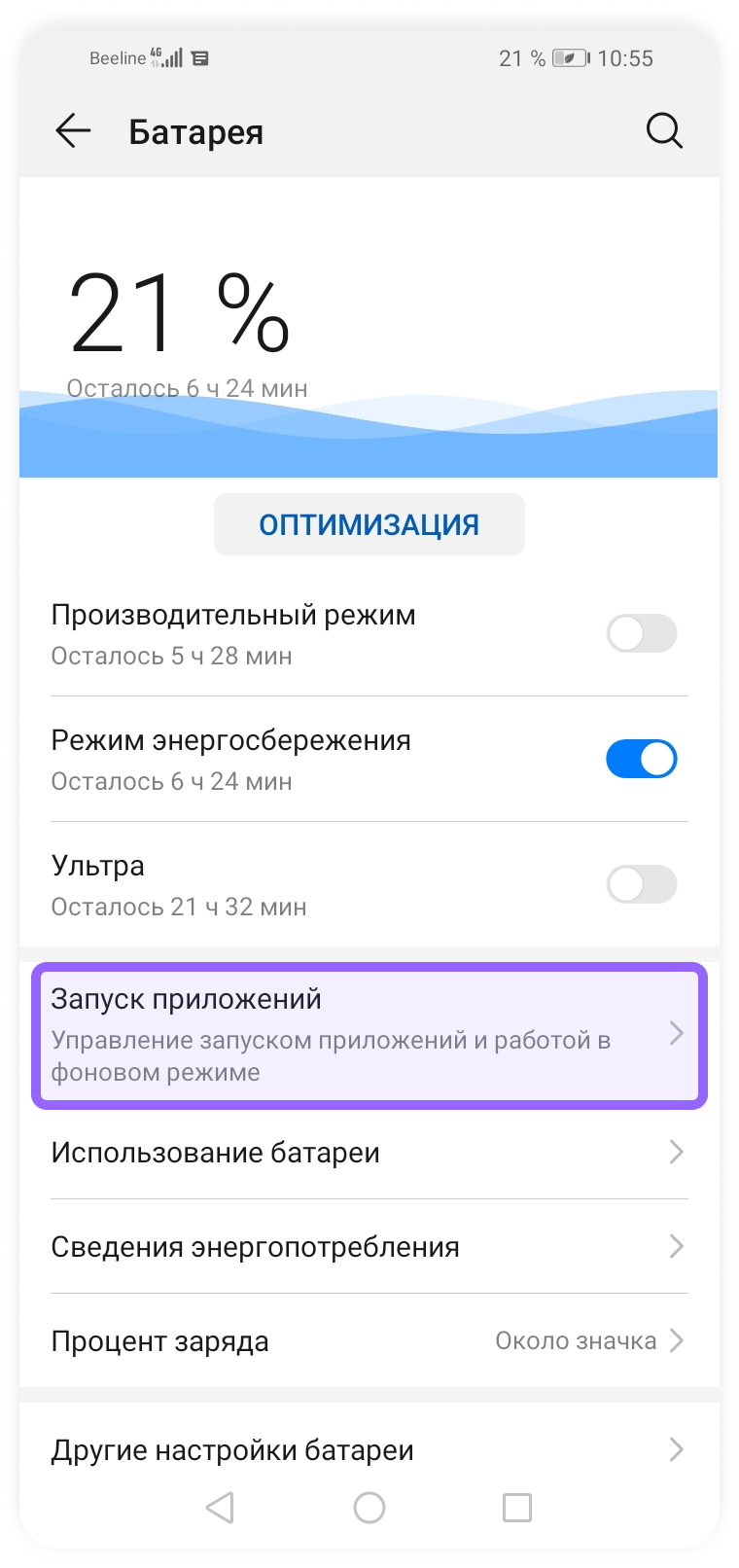This screenshot has height=1568, width=739.
Task: Open recent apps from navigation bar
Action: click(x=516, y=1508)
